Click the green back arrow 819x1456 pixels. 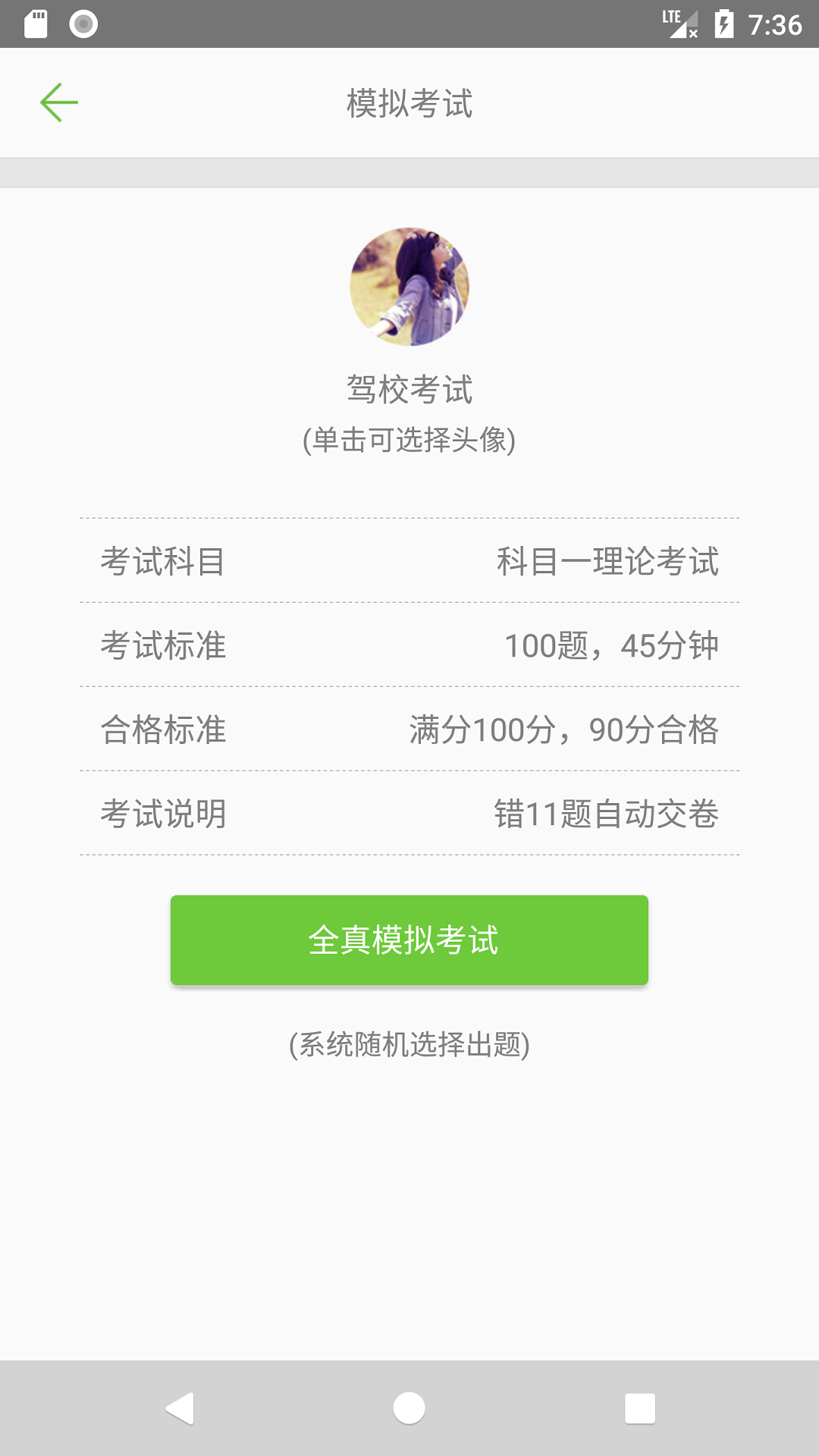[58, 102]
